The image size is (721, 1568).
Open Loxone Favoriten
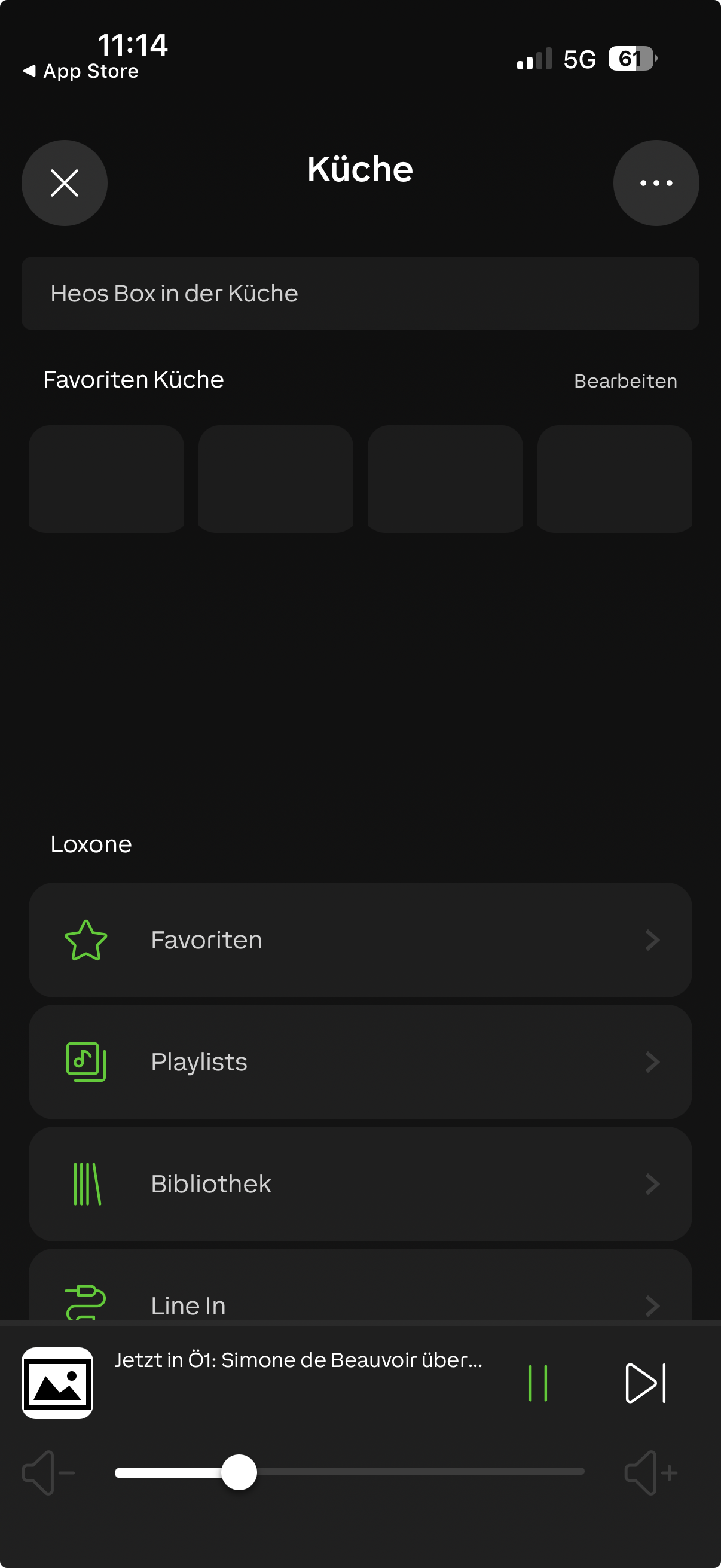360,940
